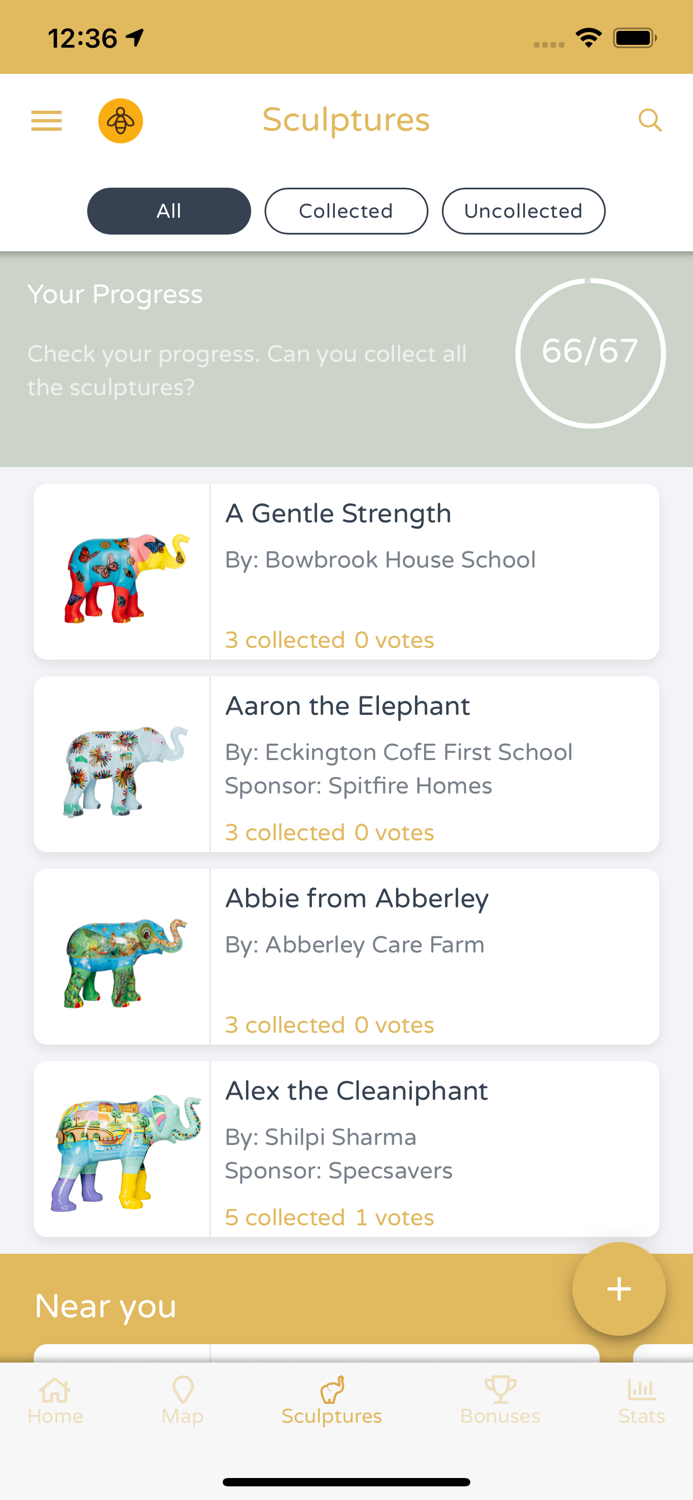Tap the floating plus button
This screenshot has height=1500, width=693.
pyautogui.click(x=619, y=1289)
